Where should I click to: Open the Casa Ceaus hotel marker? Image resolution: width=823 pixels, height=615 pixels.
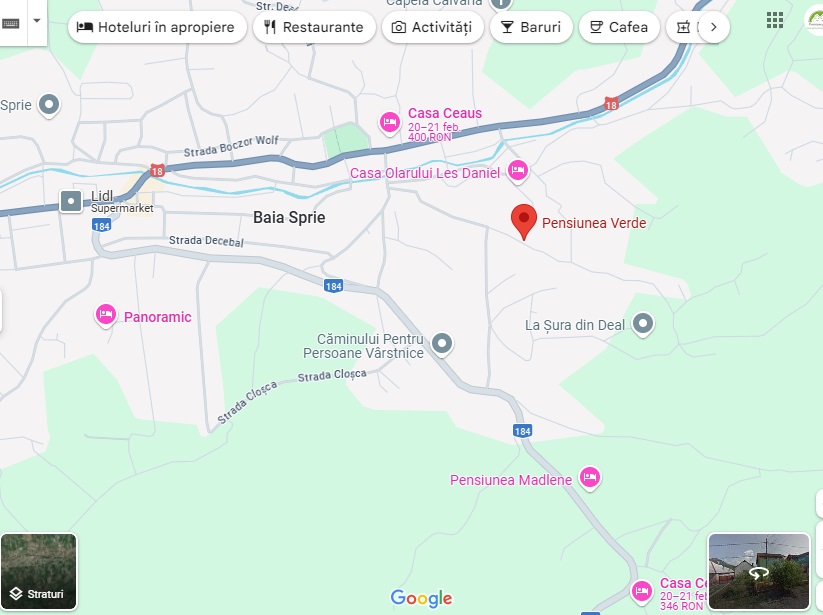pyautogui.click(x=389, y=122)
